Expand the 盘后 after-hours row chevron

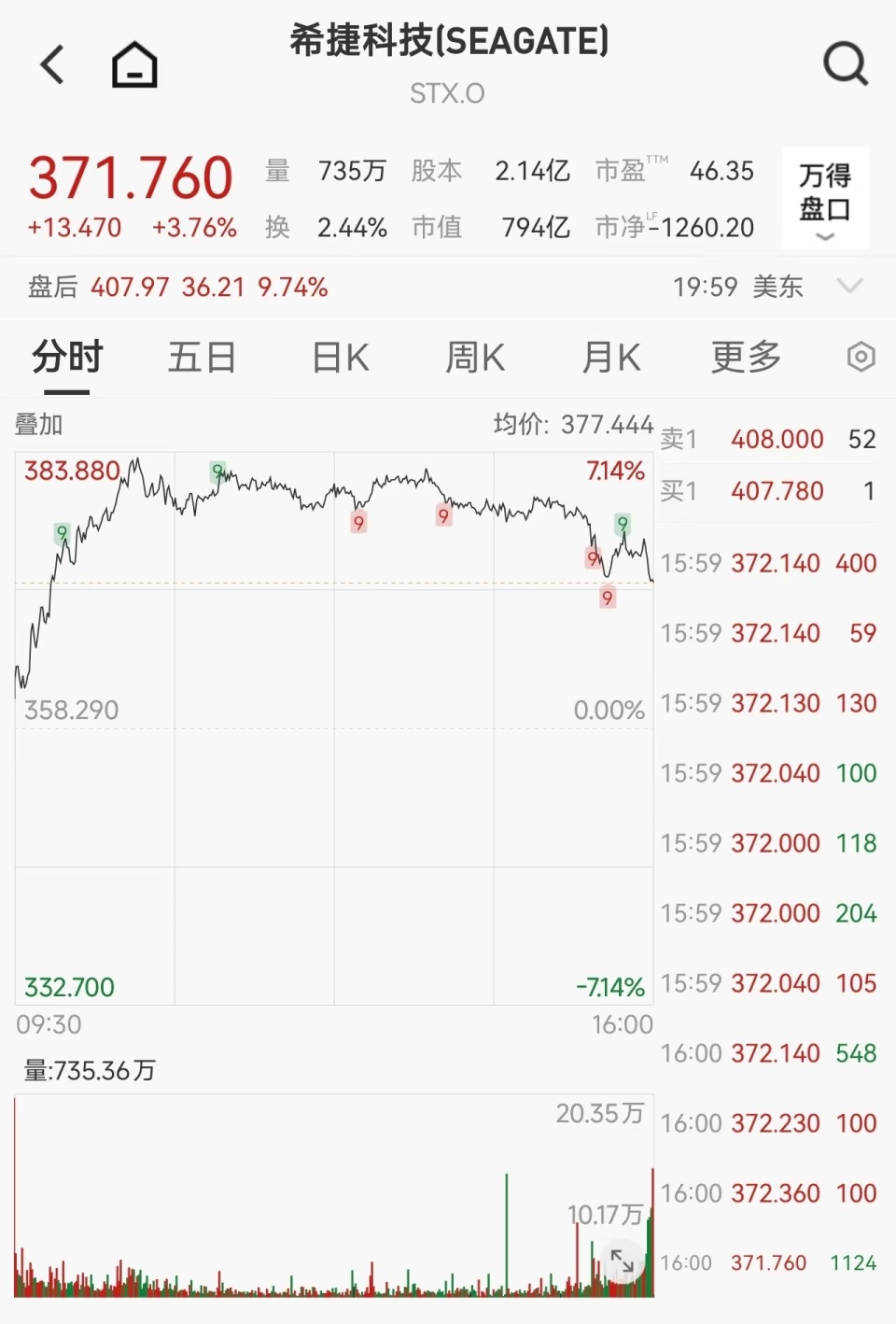[847, 288]
